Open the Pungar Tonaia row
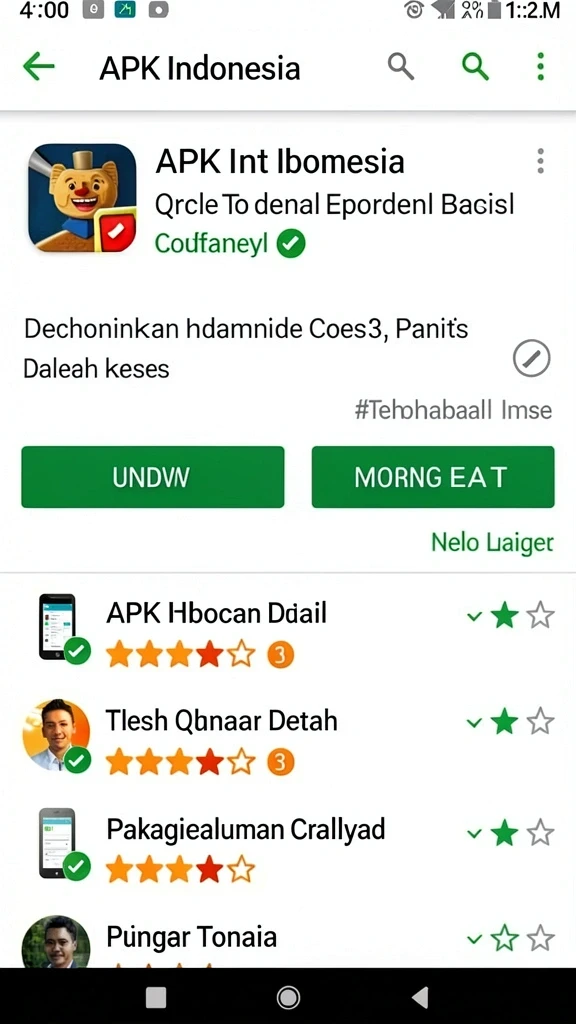This screenshot has width=576, height=1024. tap(288, 939)
